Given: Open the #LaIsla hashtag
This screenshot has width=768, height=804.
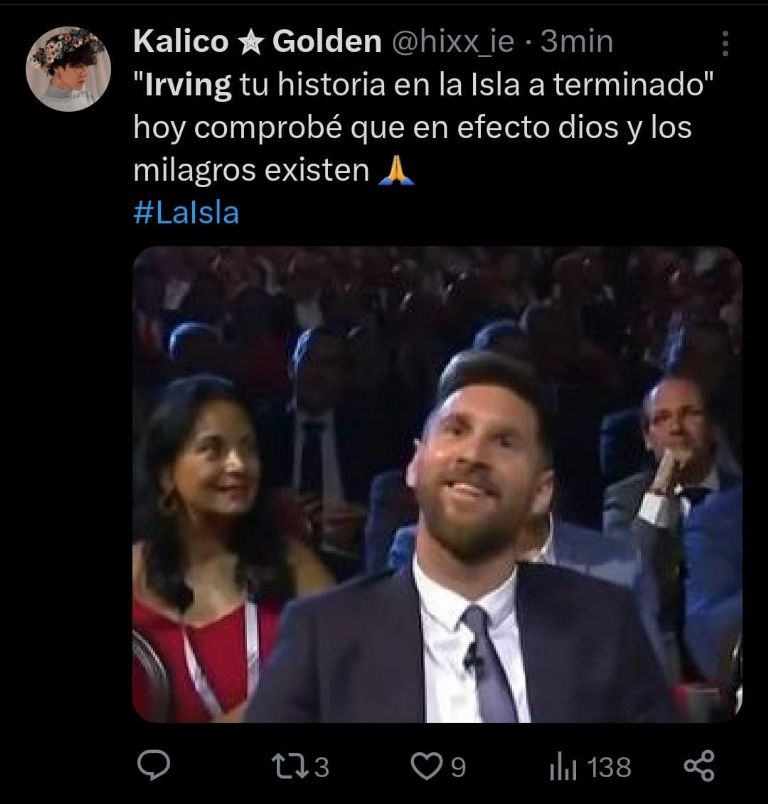Looking at the screenshot, I should 185,213.
